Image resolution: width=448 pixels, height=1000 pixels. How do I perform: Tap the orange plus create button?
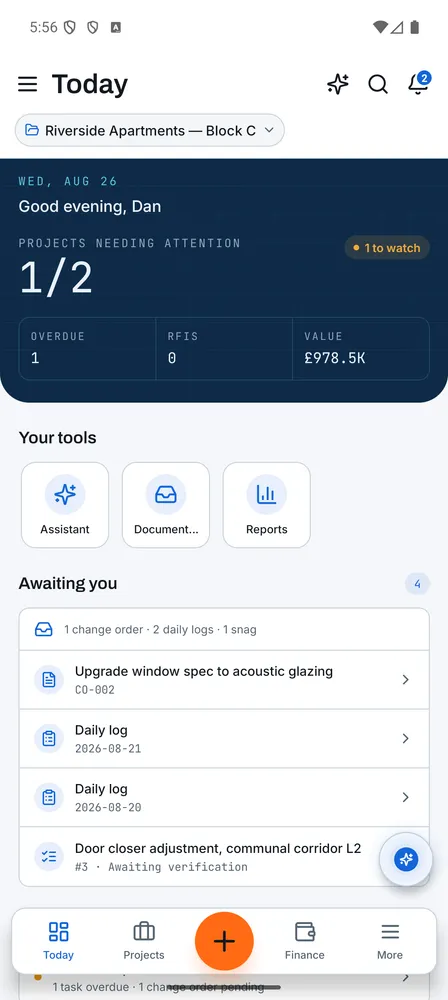click(224, 941)
